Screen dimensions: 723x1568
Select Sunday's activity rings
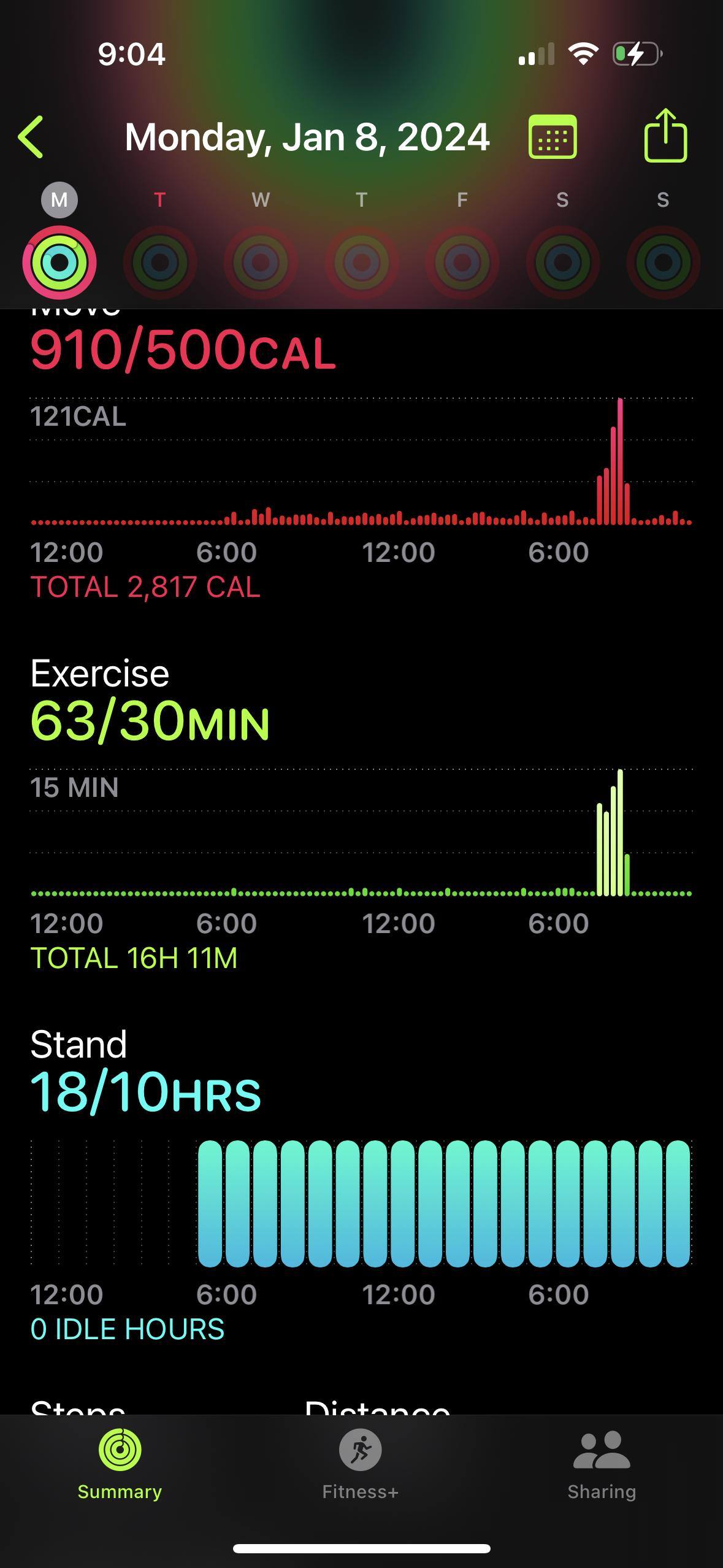point(663,262)
